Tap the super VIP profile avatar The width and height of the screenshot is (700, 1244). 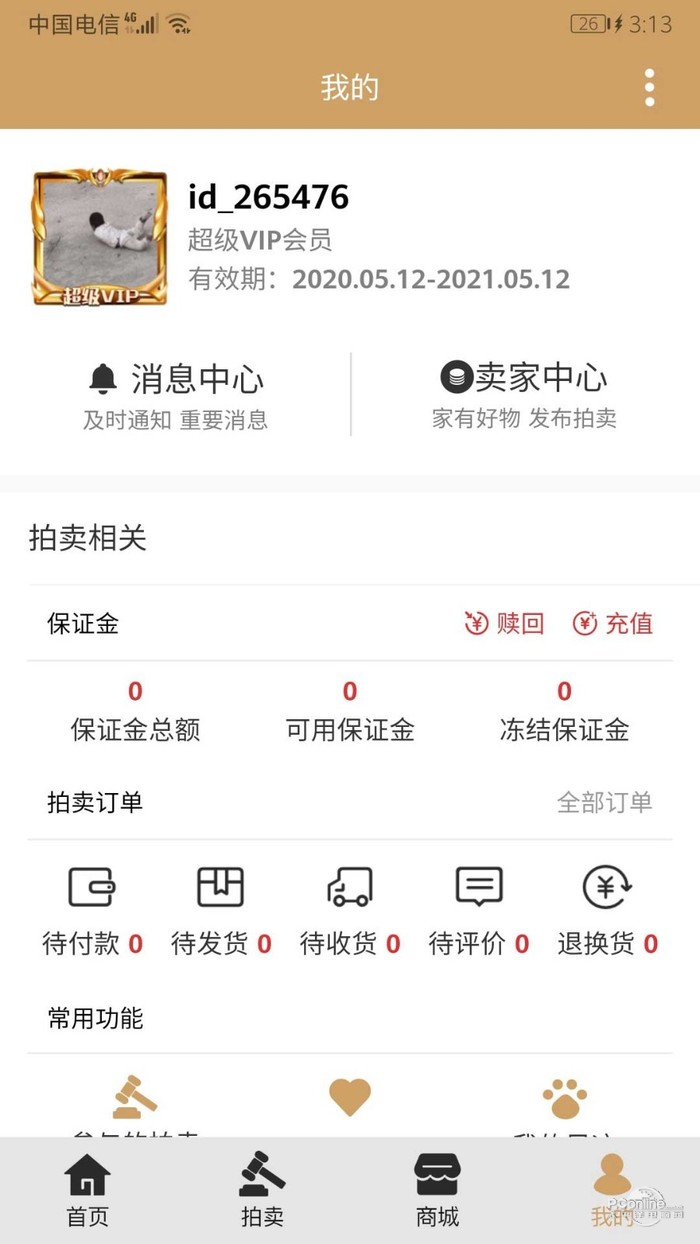100,237
